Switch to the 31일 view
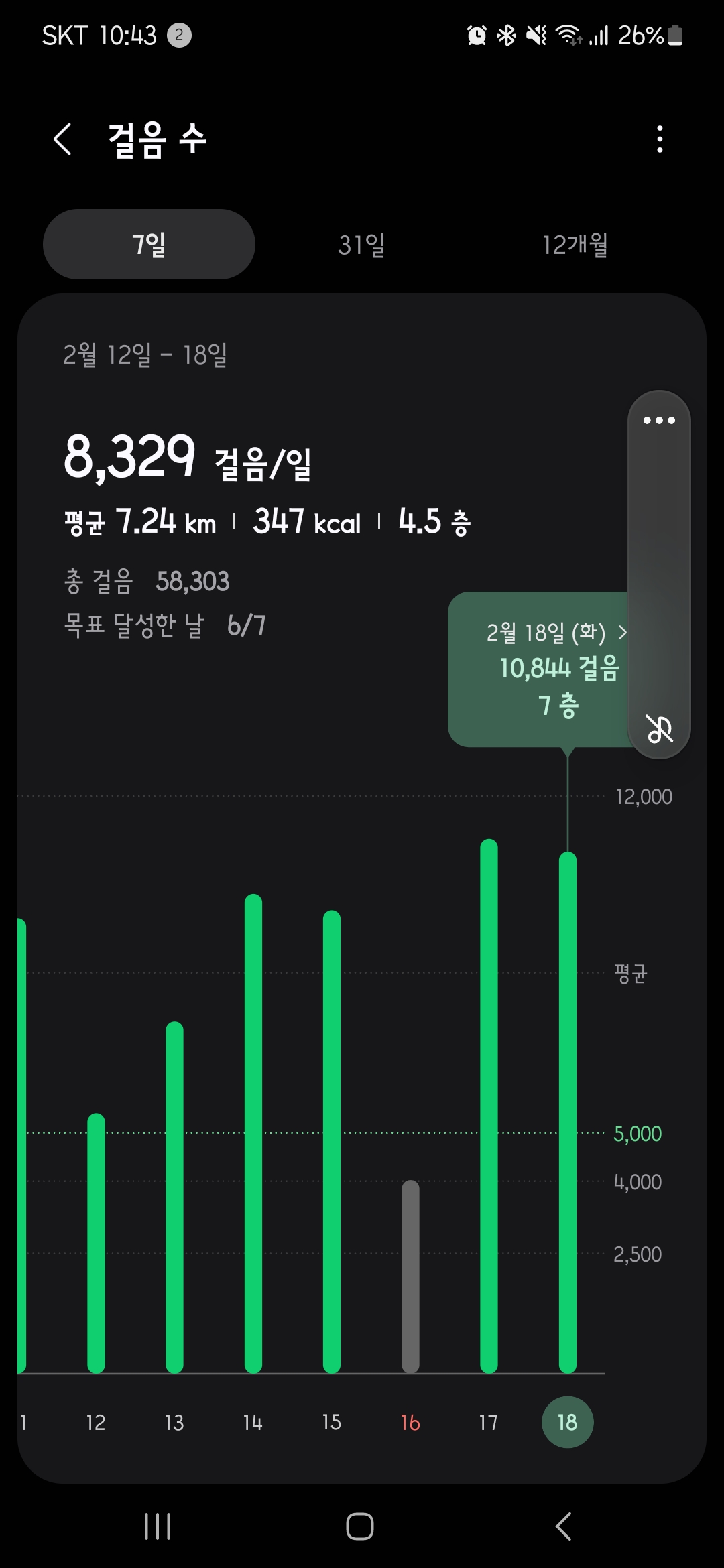This screenshot has height=1568, width=724. pyautogui.click(x=361, y=245)
